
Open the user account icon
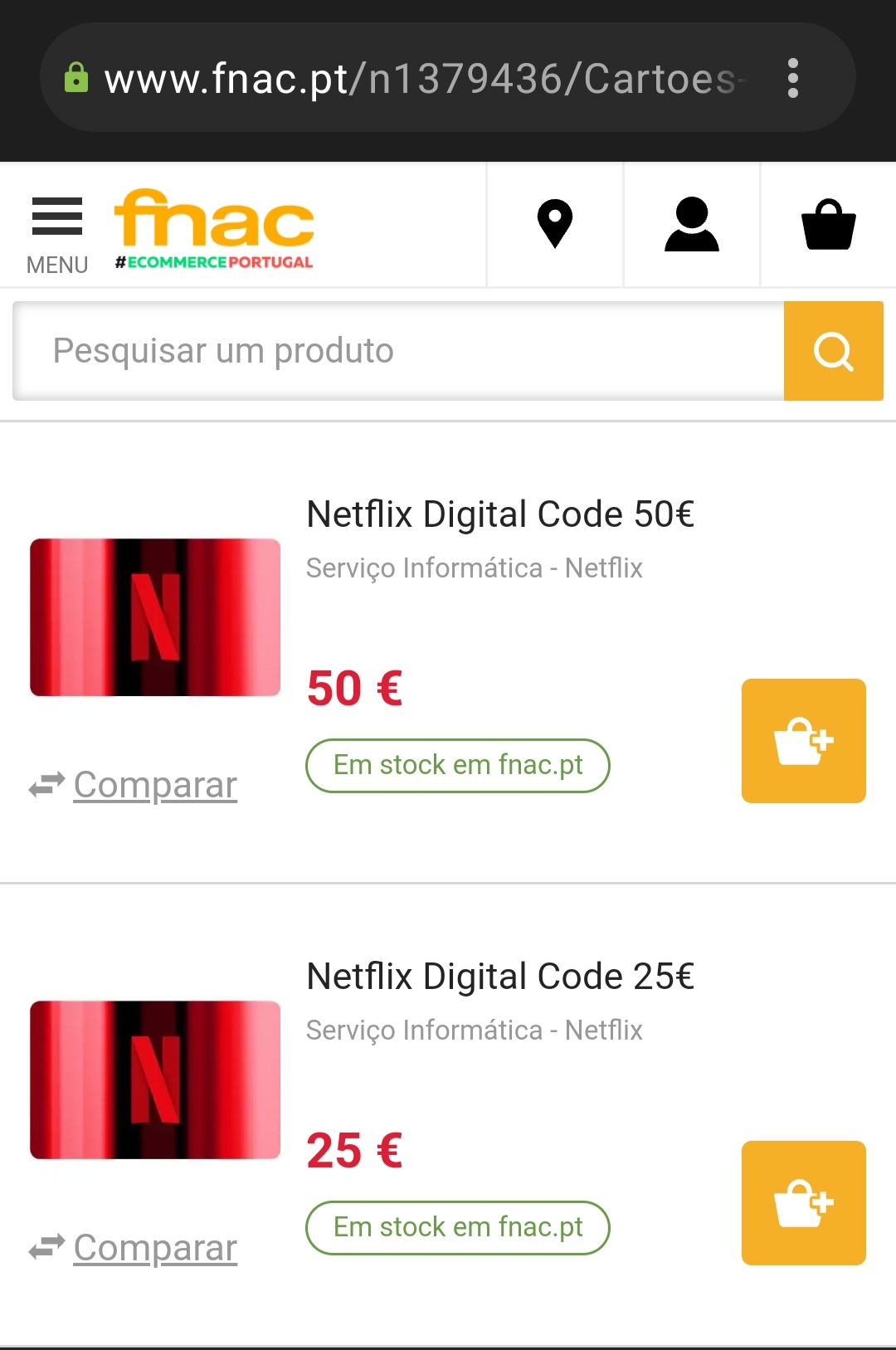click(x=692, y=224)
